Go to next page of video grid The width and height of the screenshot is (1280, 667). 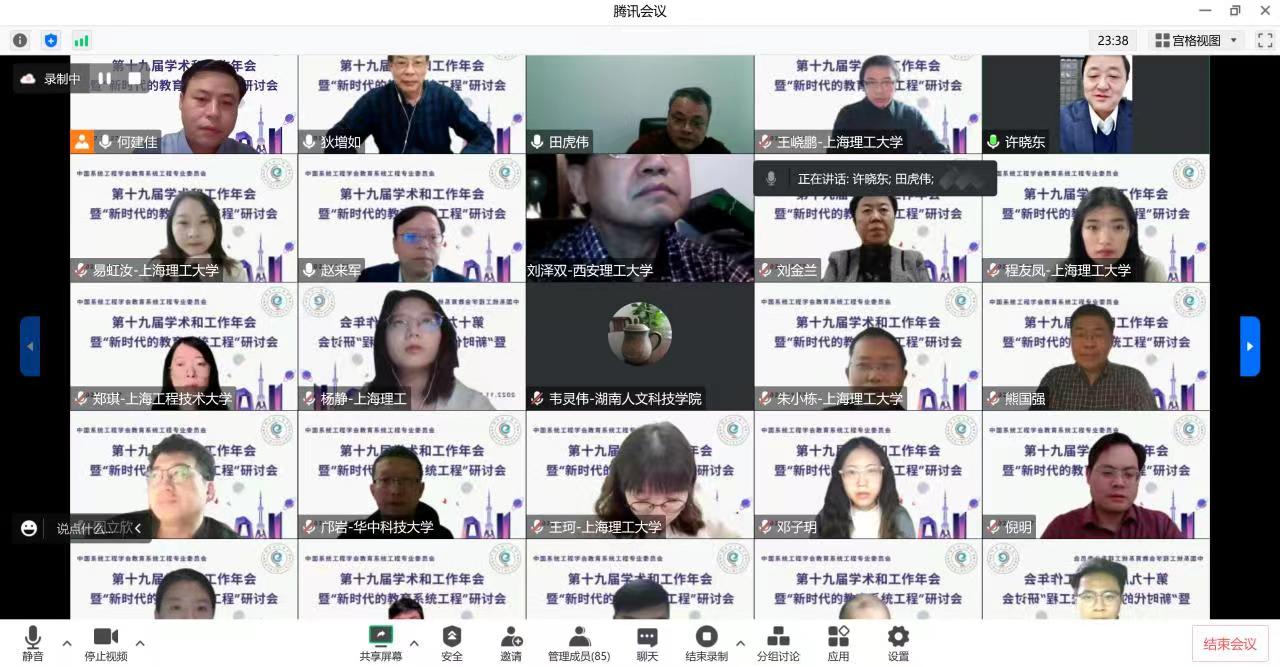point(1250,346)
